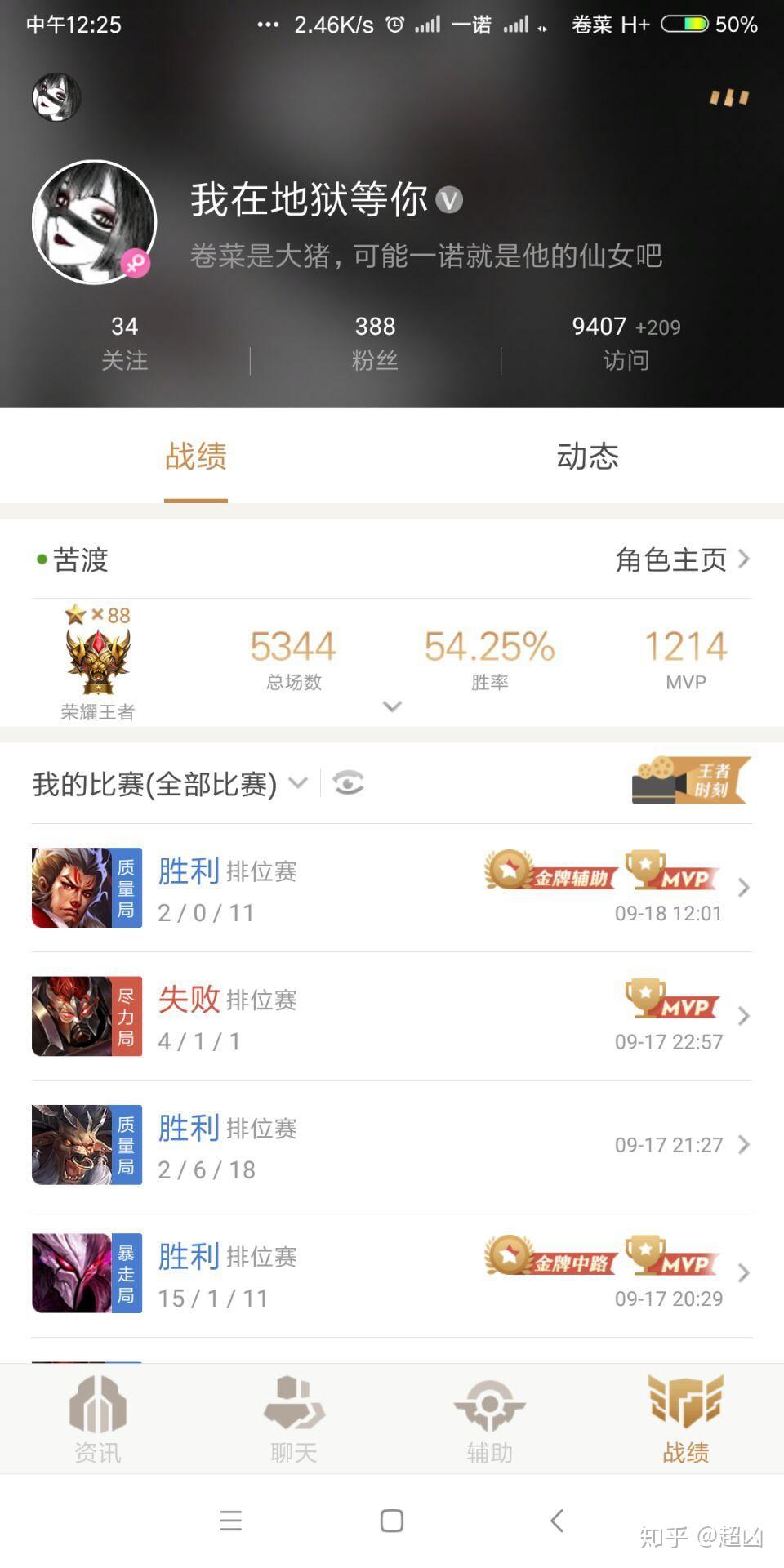Open the 09-17 22:57 失败 match

click(x=392, y=1017)
